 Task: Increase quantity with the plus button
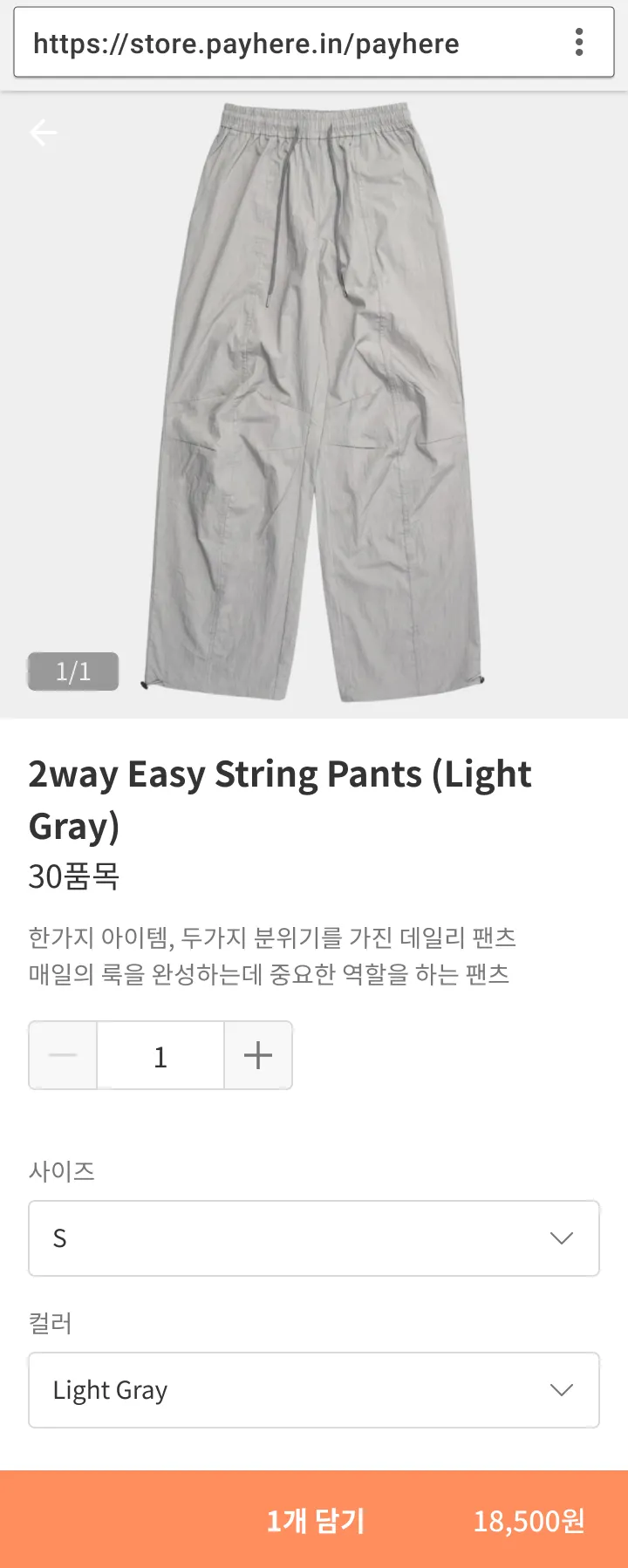(258, 1055)
